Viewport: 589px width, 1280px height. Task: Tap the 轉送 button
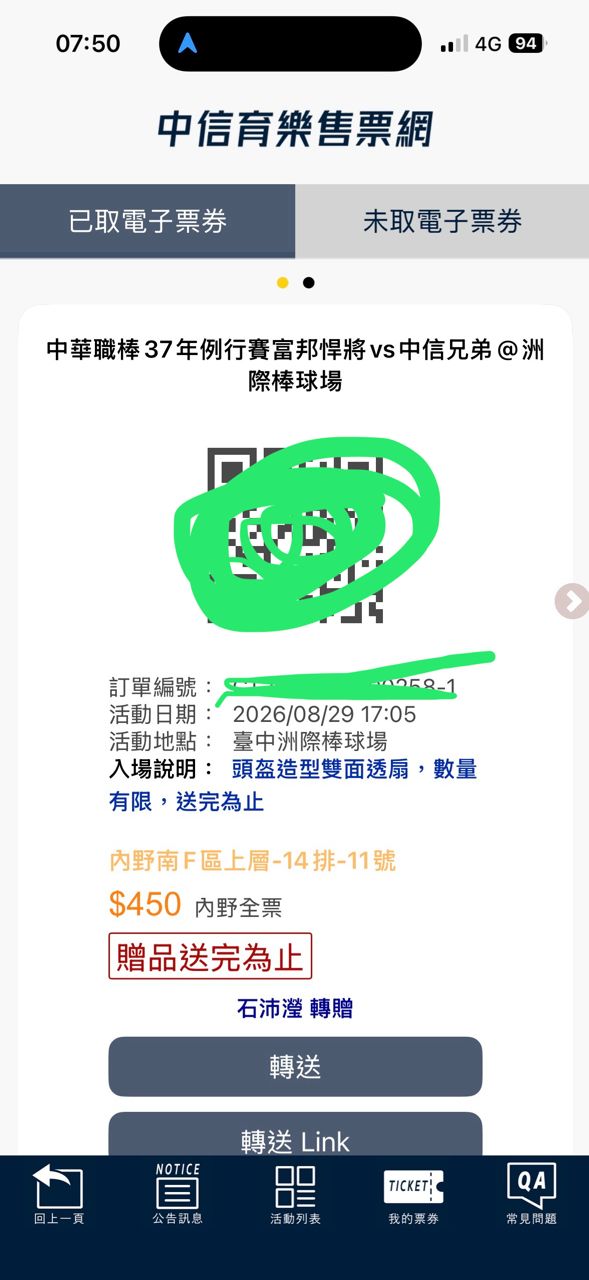click(295, 1066)
